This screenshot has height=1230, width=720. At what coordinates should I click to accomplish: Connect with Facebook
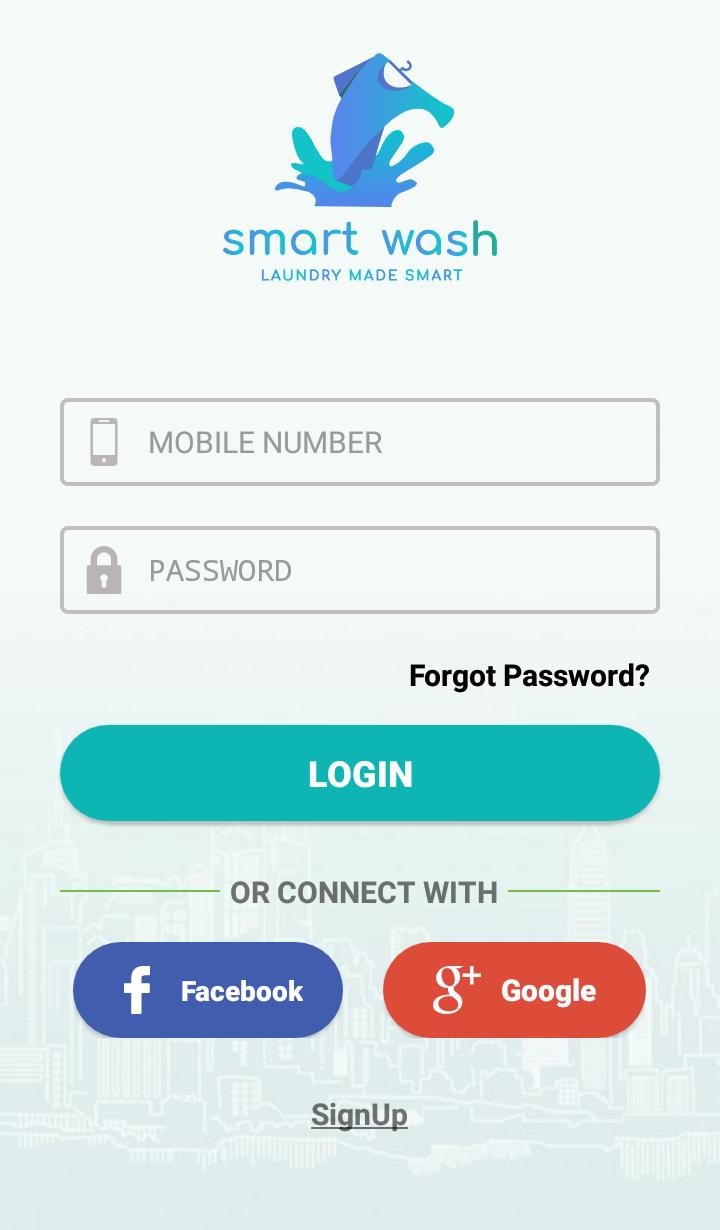coord(208,990)
